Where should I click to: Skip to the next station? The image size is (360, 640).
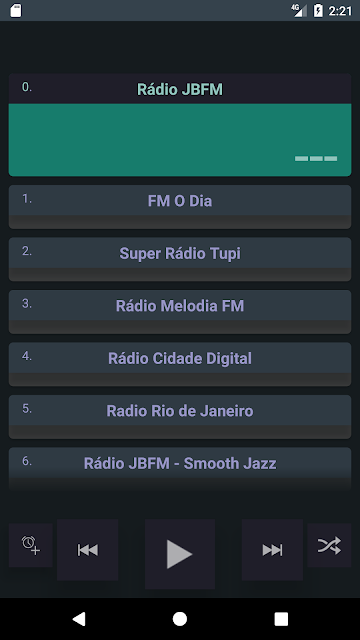coord(272,550)
